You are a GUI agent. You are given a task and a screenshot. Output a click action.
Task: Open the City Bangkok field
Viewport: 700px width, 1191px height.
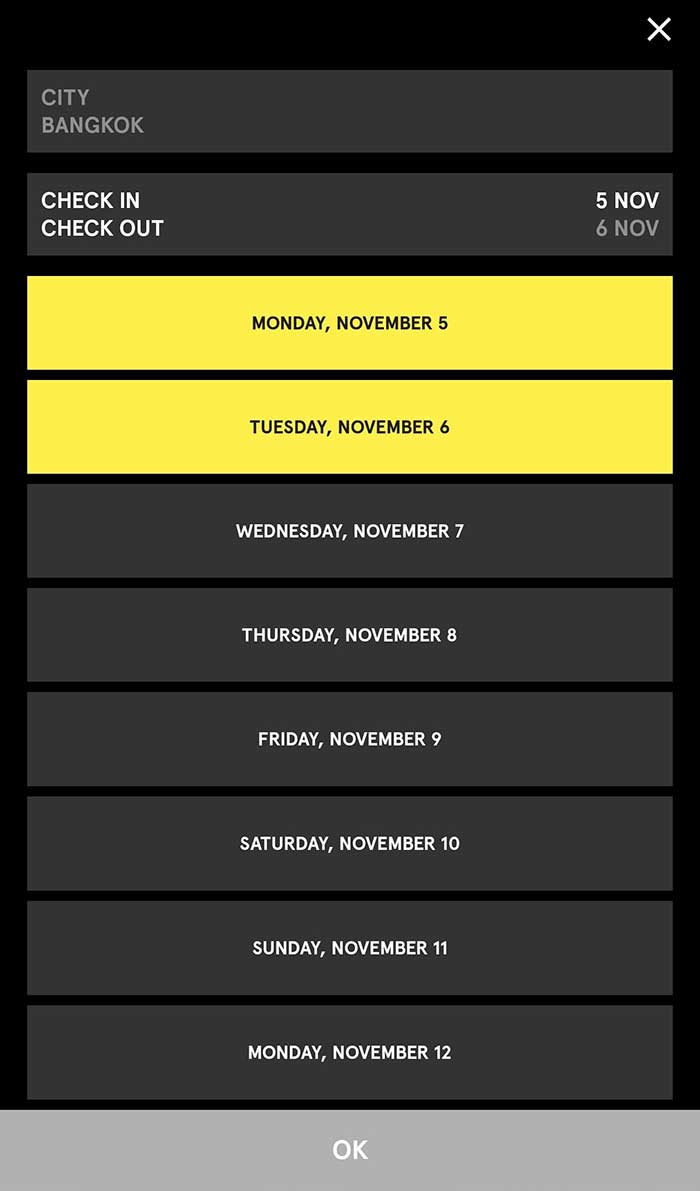349,111
